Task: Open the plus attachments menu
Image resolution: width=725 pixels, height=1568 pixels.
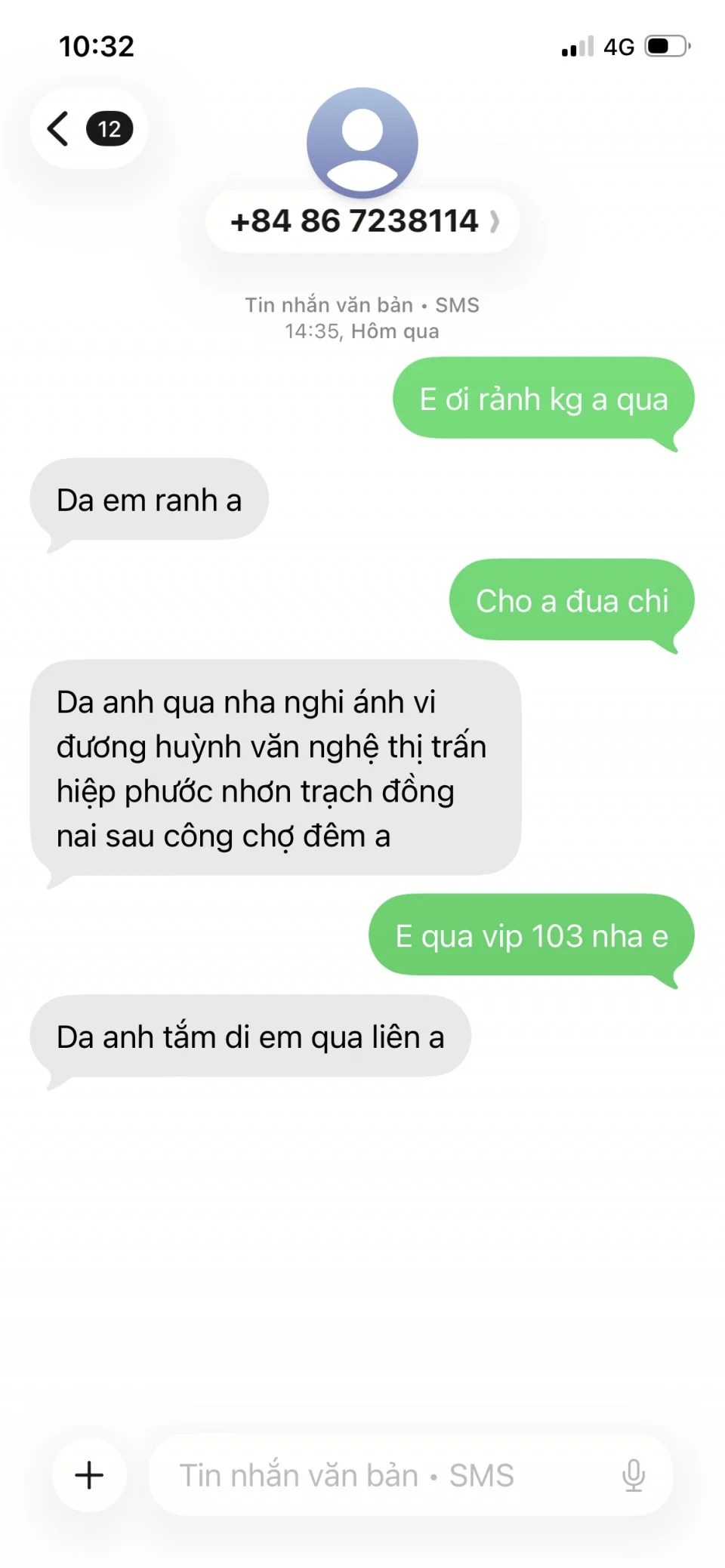Action: coord(89,1474)
